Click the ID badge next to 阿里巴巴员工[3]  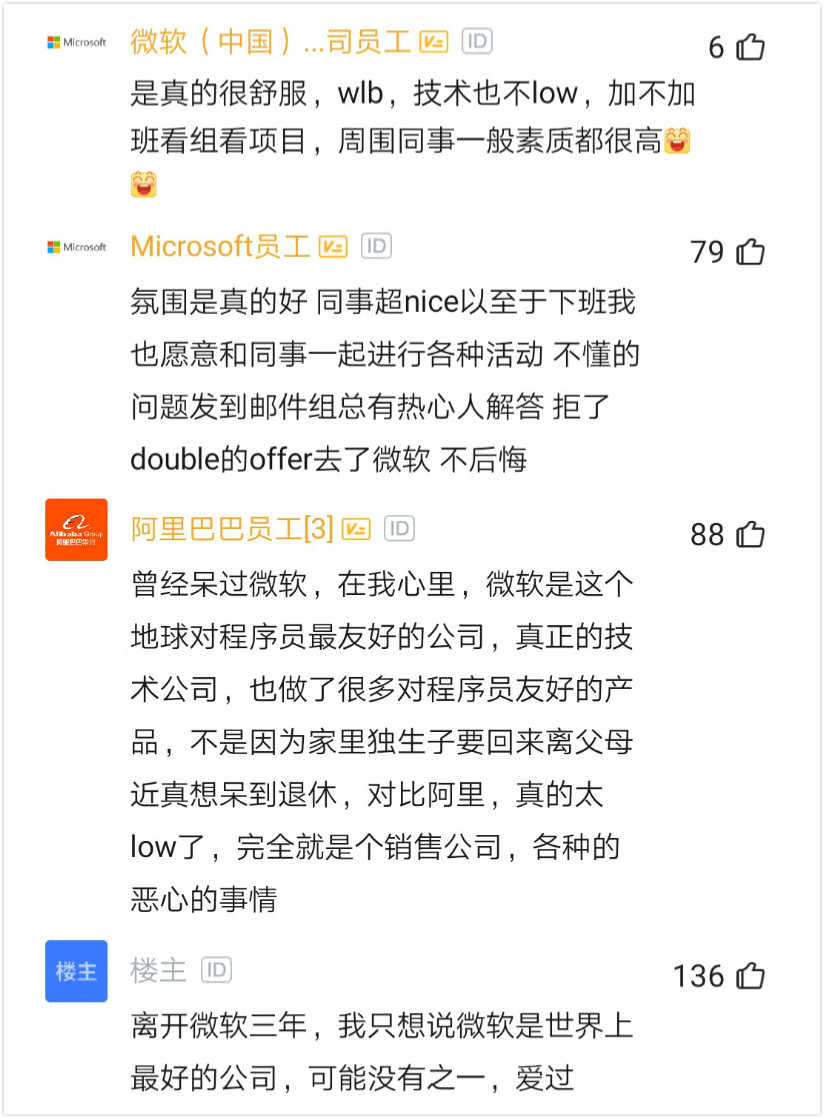[x=398, y=527]
